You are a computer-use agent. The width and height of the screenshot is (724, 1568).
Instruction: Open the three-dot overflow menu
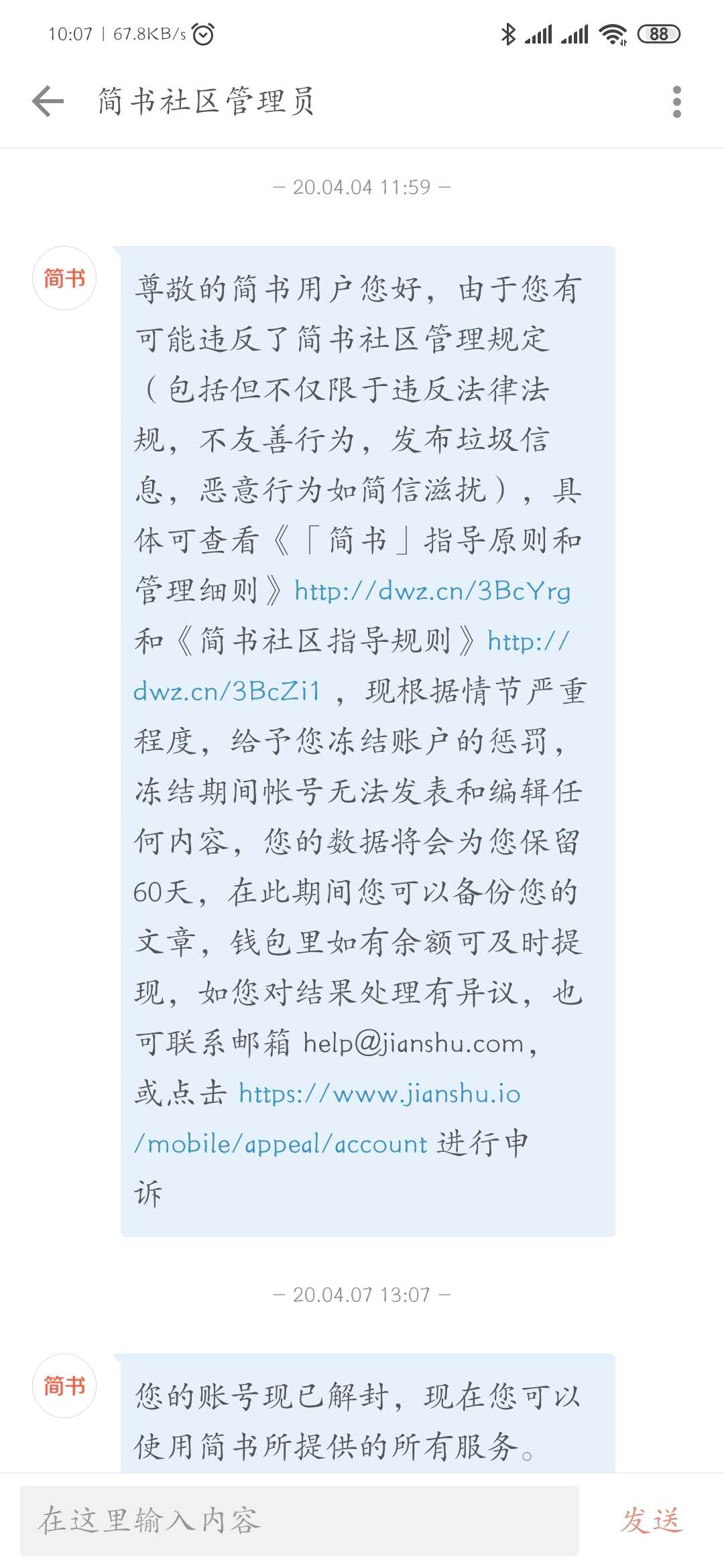pos(676,102)
